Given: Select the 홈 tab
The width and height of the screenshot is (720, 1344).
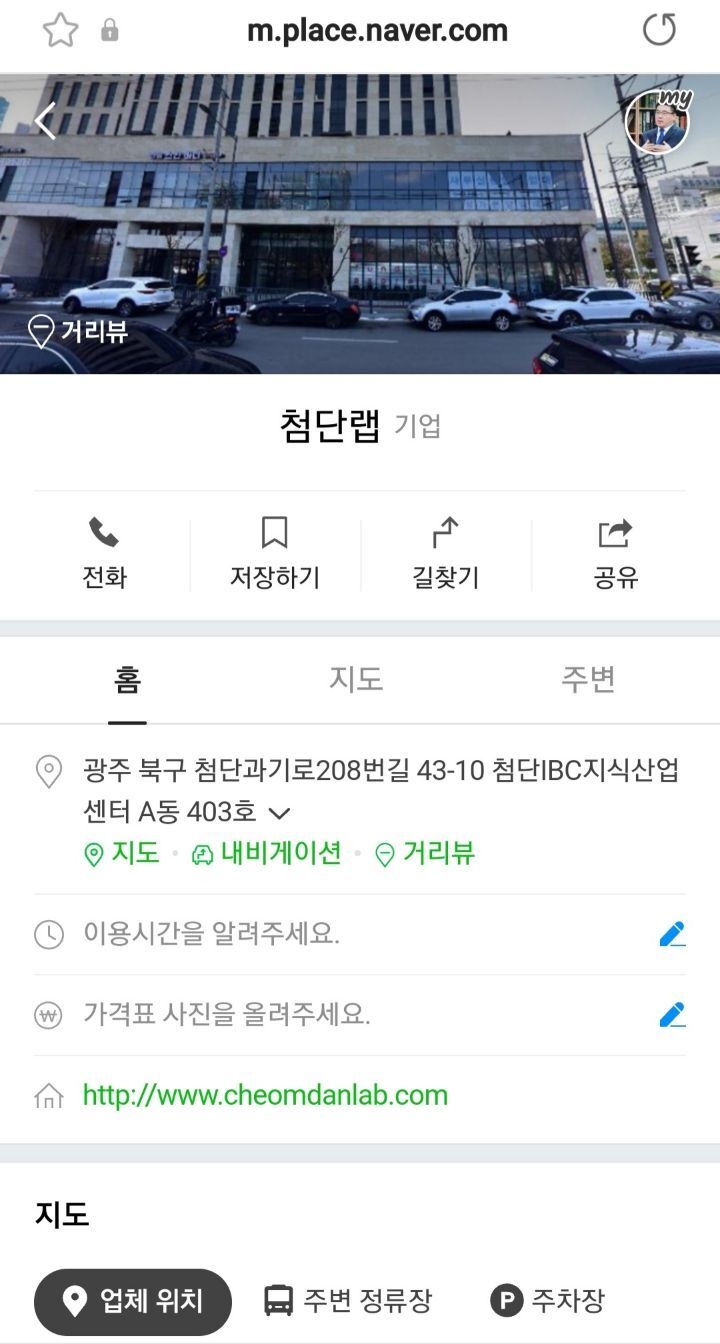Looking at the screenshot, I should pyautogui.click(x=127, y=680).
